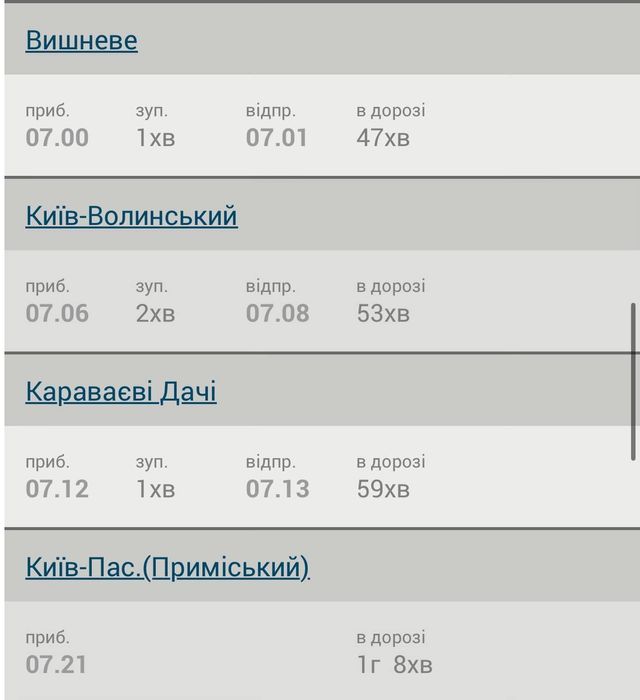Open the Київ-Волинський station link
This screenshot has width=640, height=700.
pyautogui.click(x=131, y=216)
